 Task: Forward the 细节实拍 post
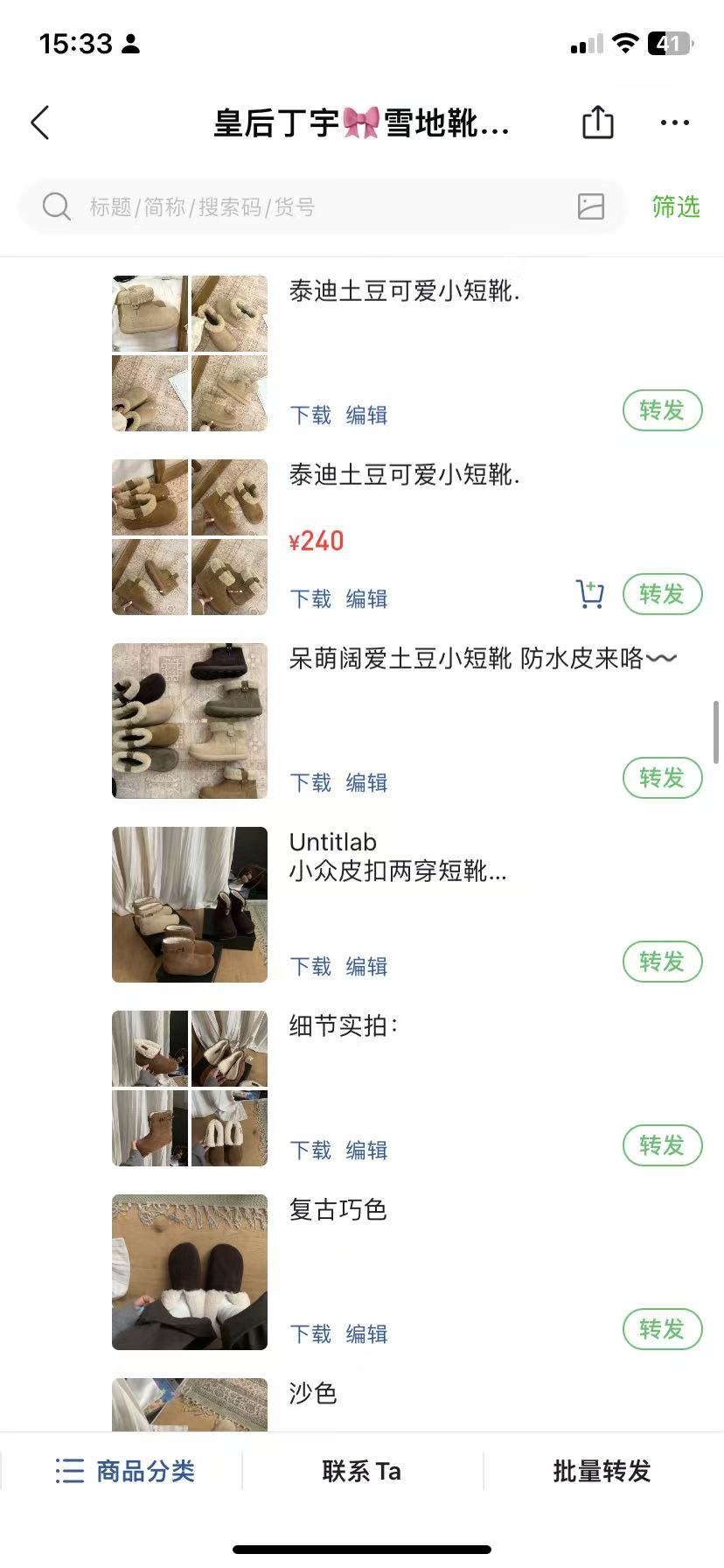click(662, 1145)
